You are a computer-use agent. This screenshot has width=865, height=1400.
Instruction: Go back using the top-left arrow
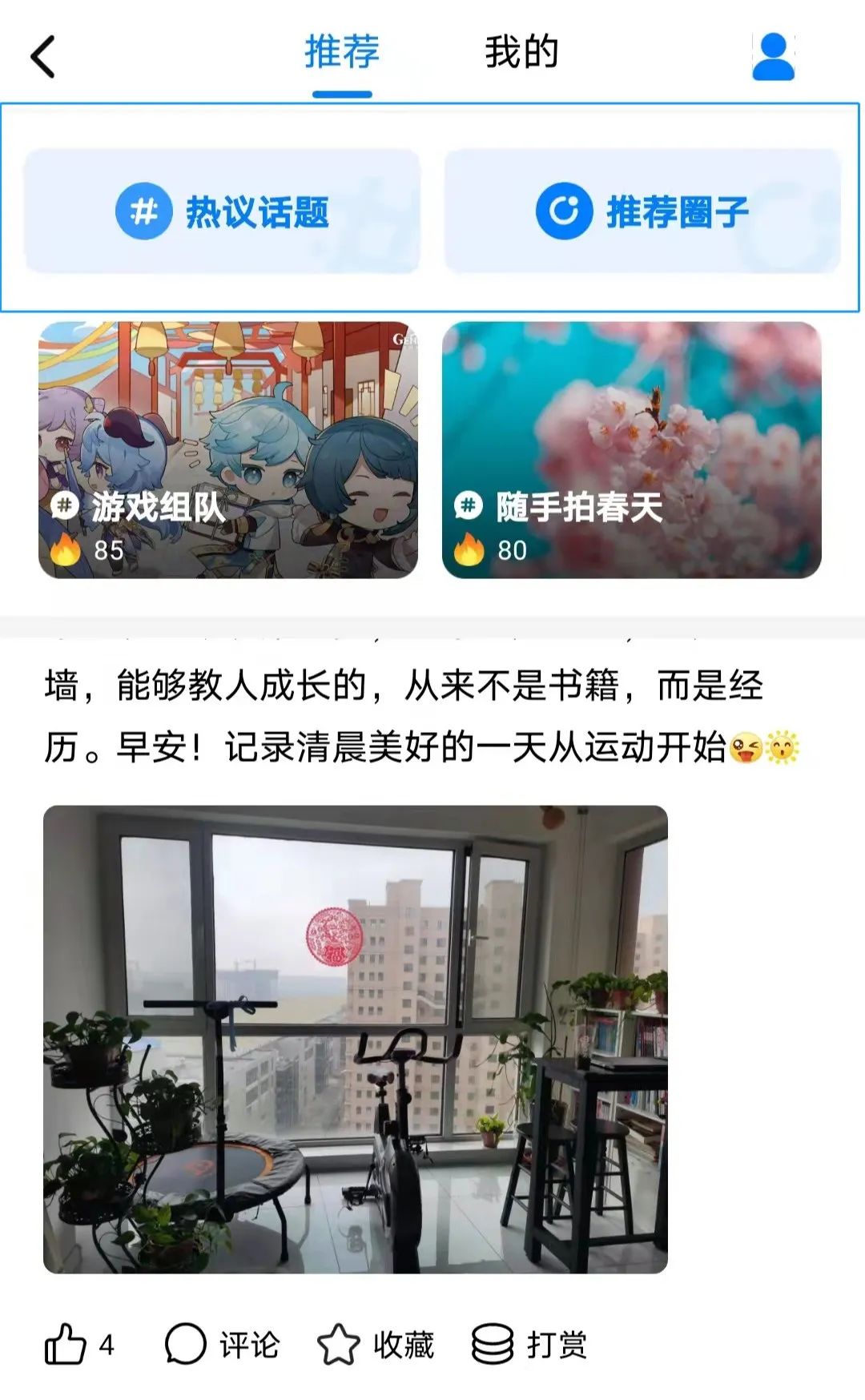(43, 57)
